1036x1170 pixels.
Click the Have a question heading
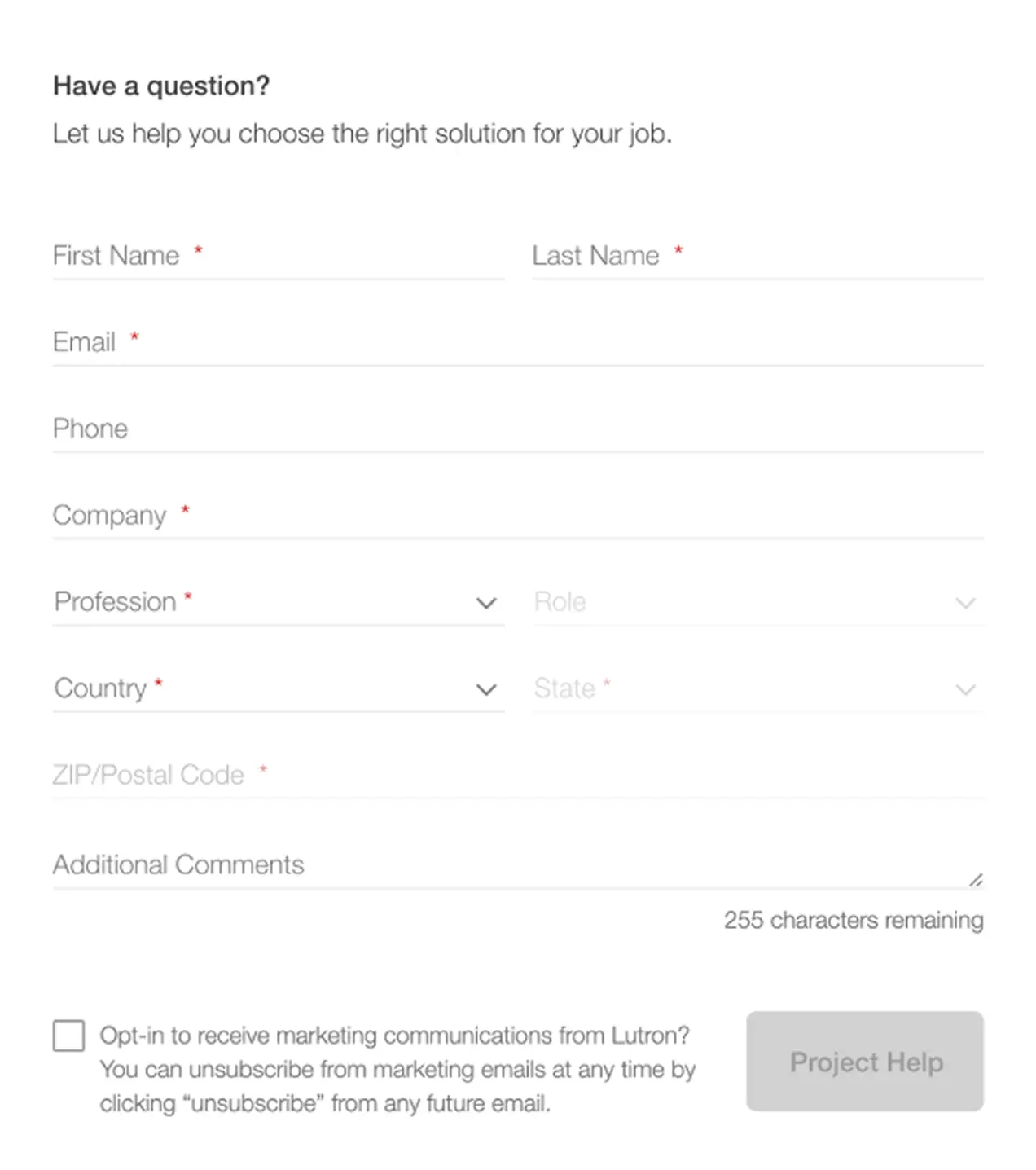point(160,85)
